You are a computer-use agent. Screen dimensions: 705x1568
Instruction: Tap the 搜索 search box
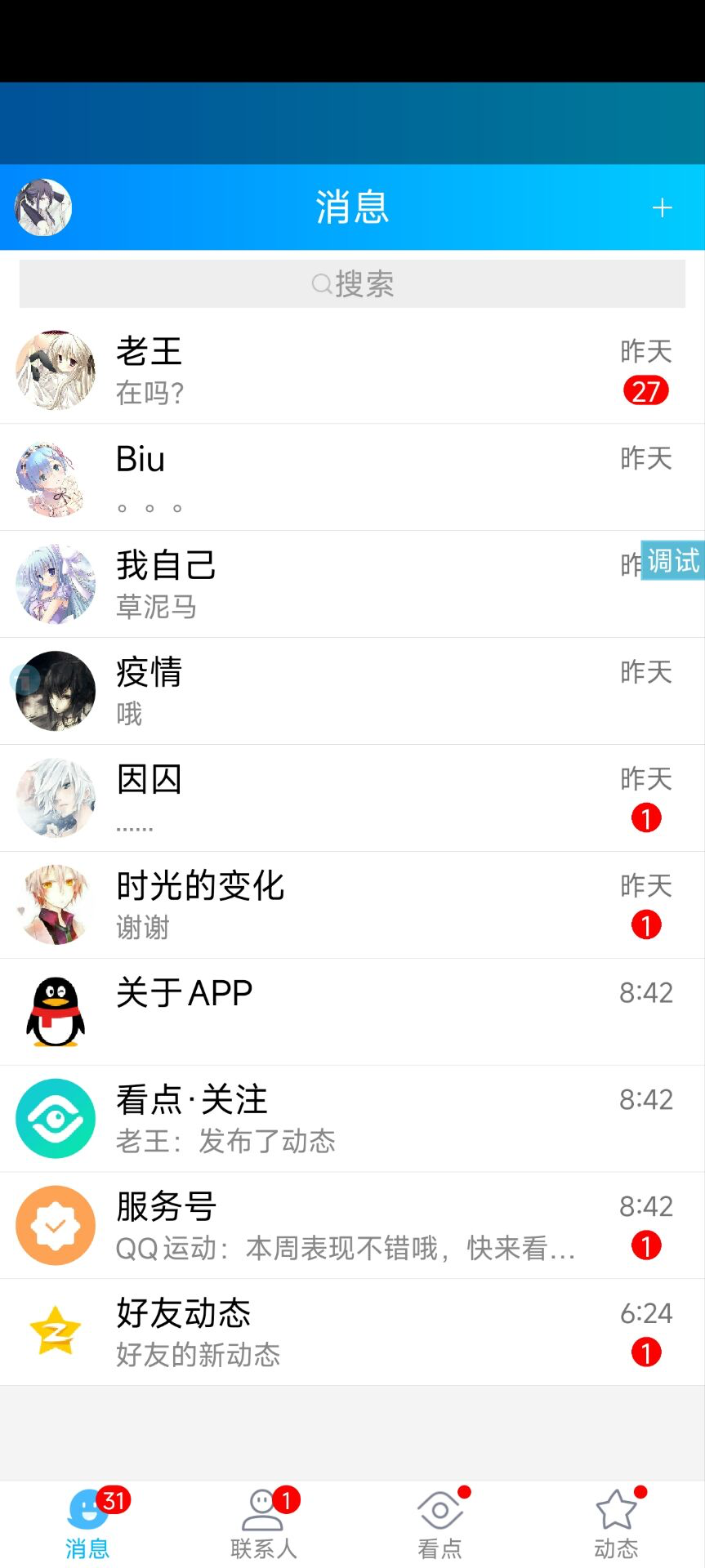click(352, 284)
